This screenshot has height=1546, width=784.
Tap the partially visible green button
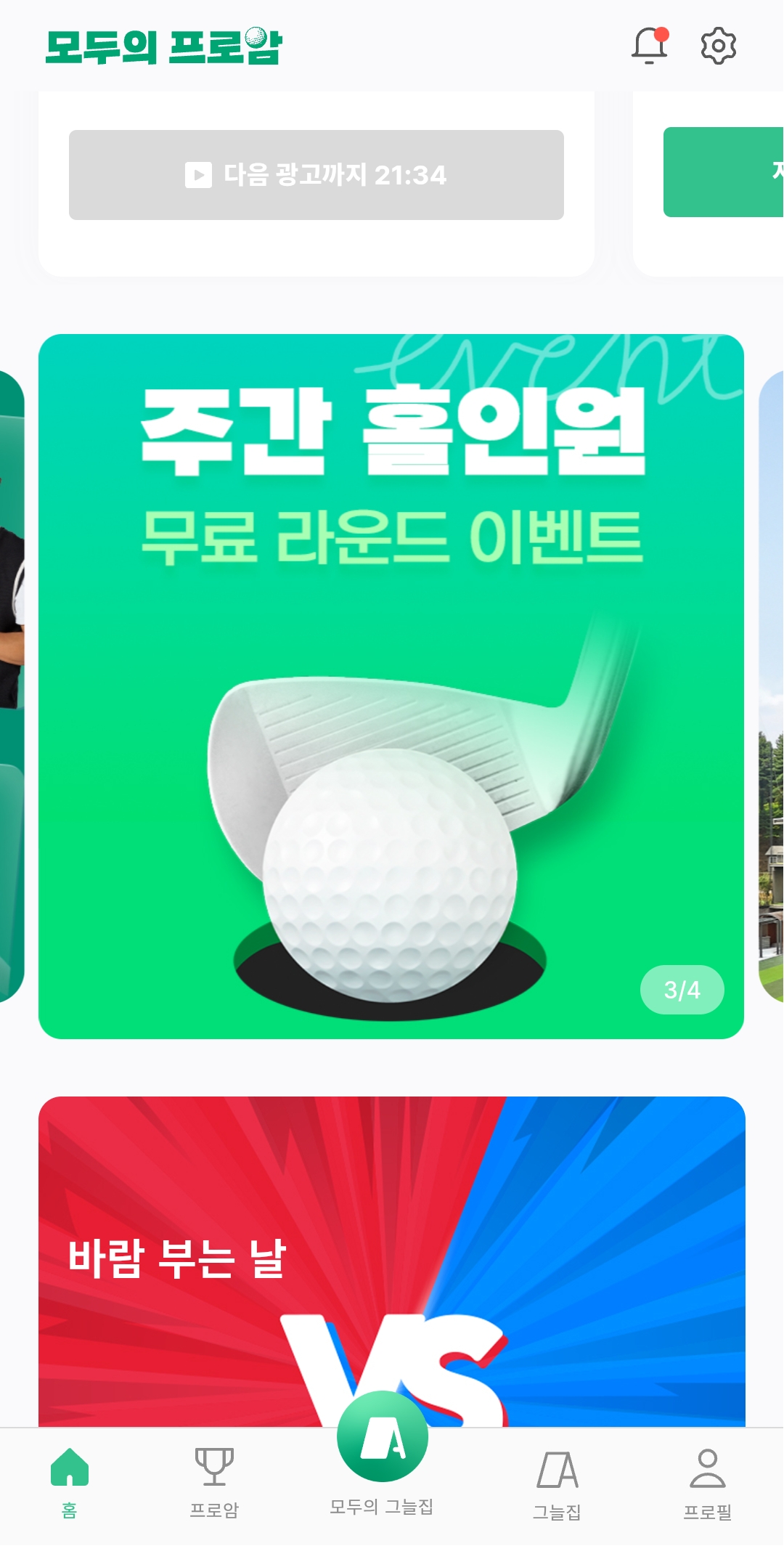point(723,172)
